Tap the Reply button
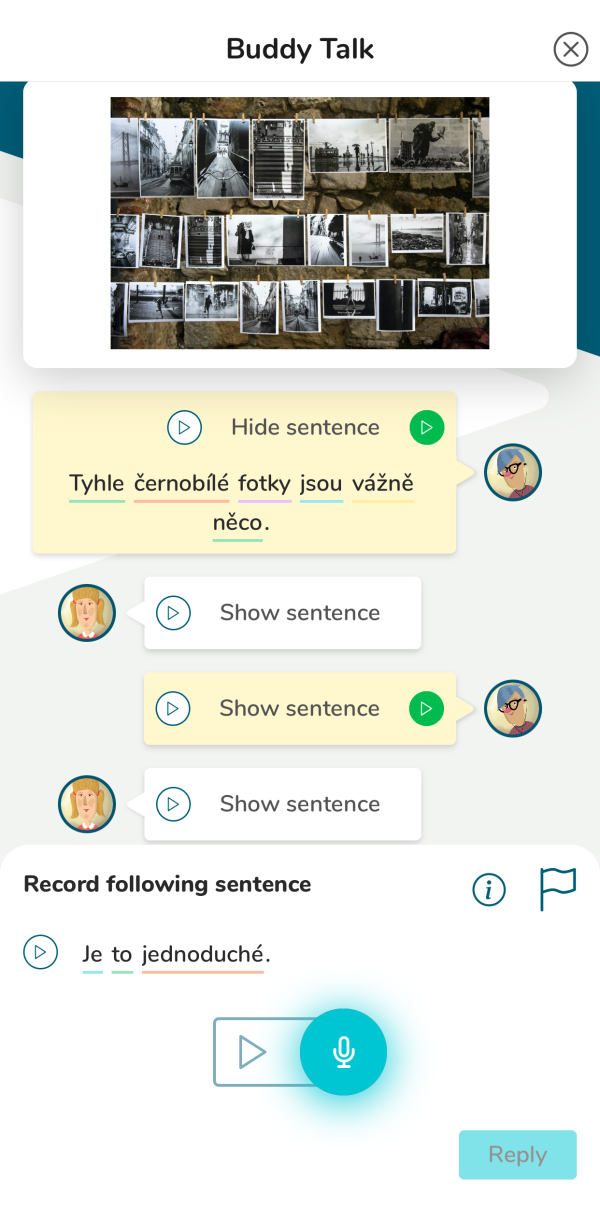This screenshot has height=1223, width=600. pos(517,1155)
